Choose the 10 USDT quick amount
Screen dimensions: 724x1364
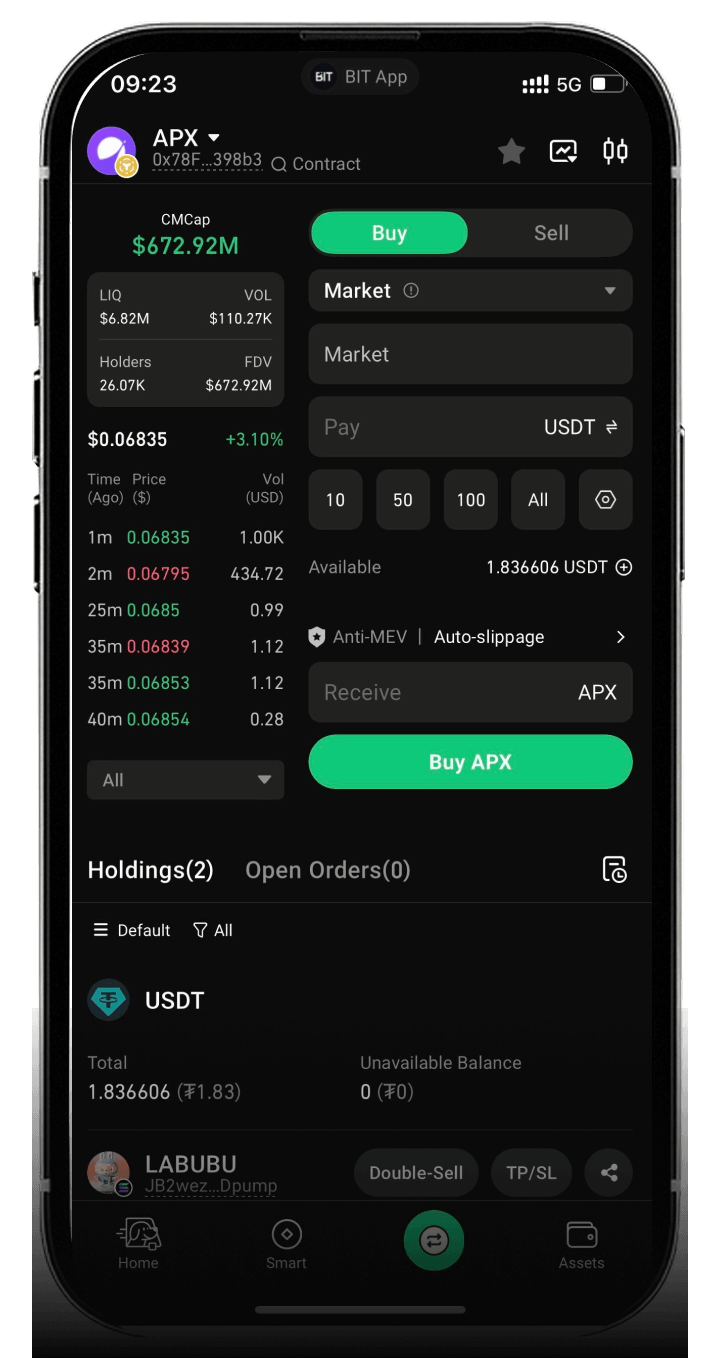[x=335, y=500]
